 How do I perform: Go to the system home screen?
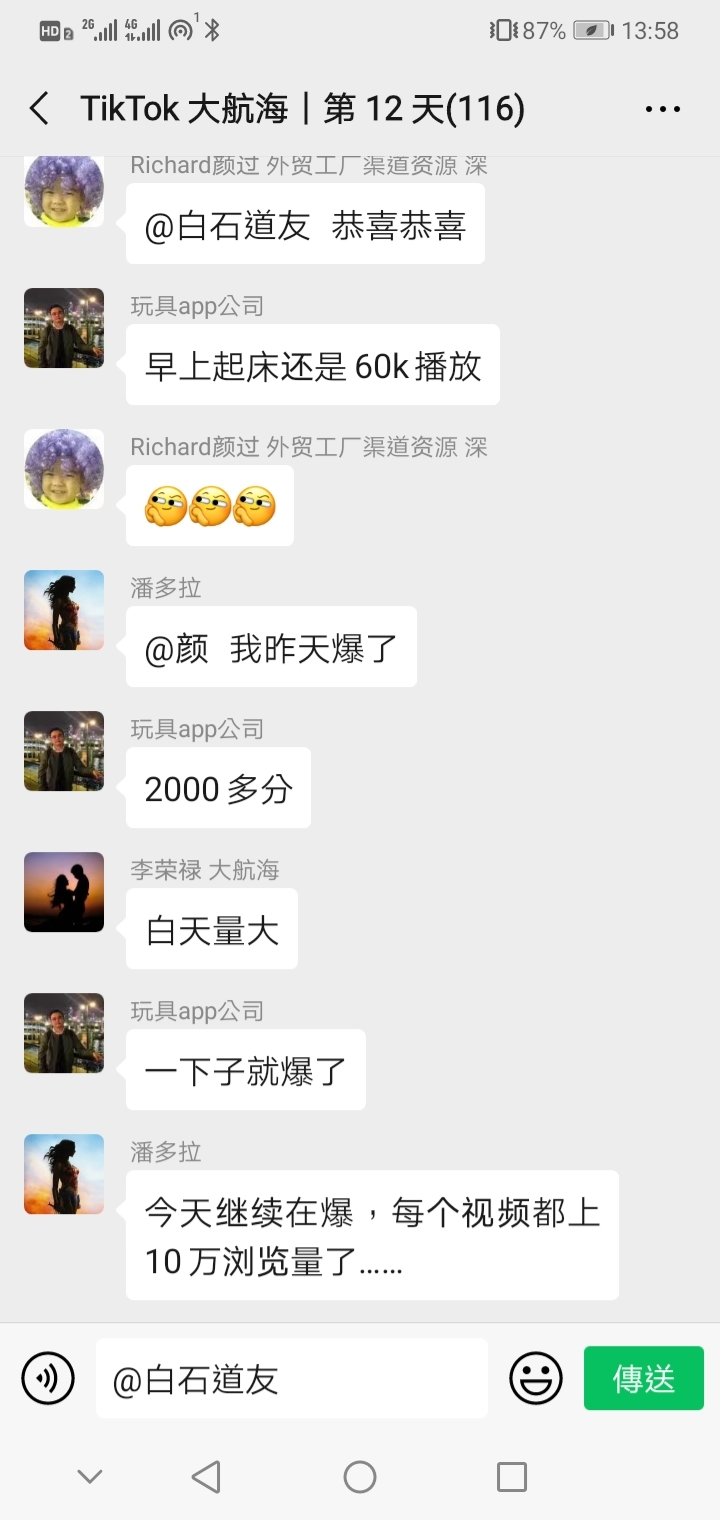coord(360,1476)
